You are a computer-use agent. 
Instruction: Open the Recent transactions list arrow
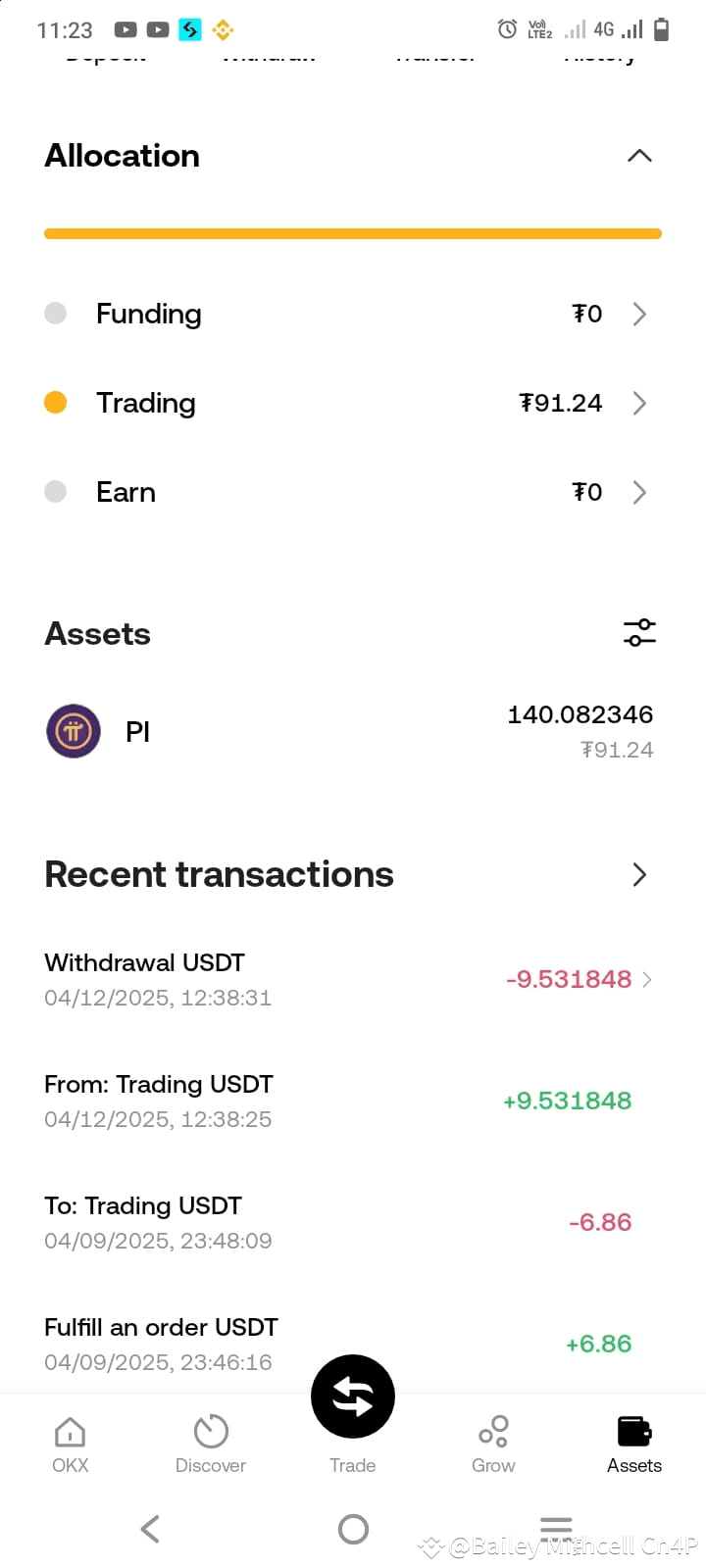coord(638,873)
